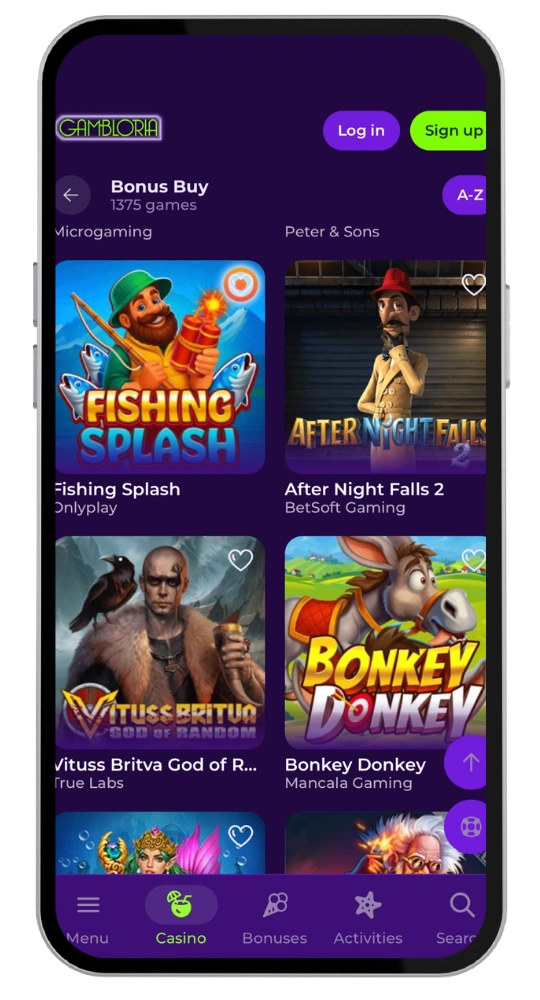540x1000 pixels.
Task: Favorite Vituss Britva with heart icon
Action: 240,560
